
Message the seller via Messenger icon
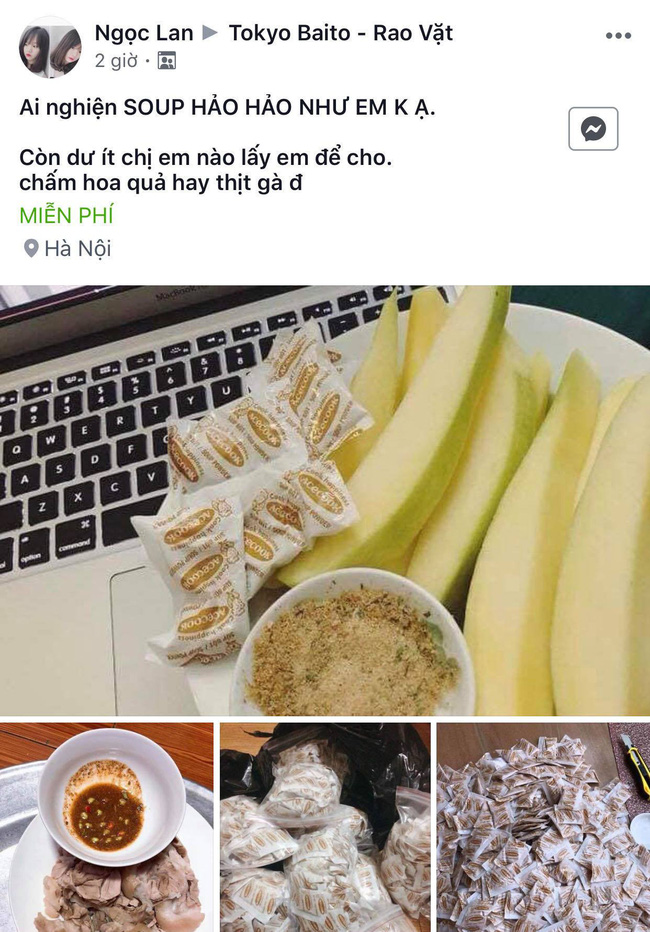[593, 129]
